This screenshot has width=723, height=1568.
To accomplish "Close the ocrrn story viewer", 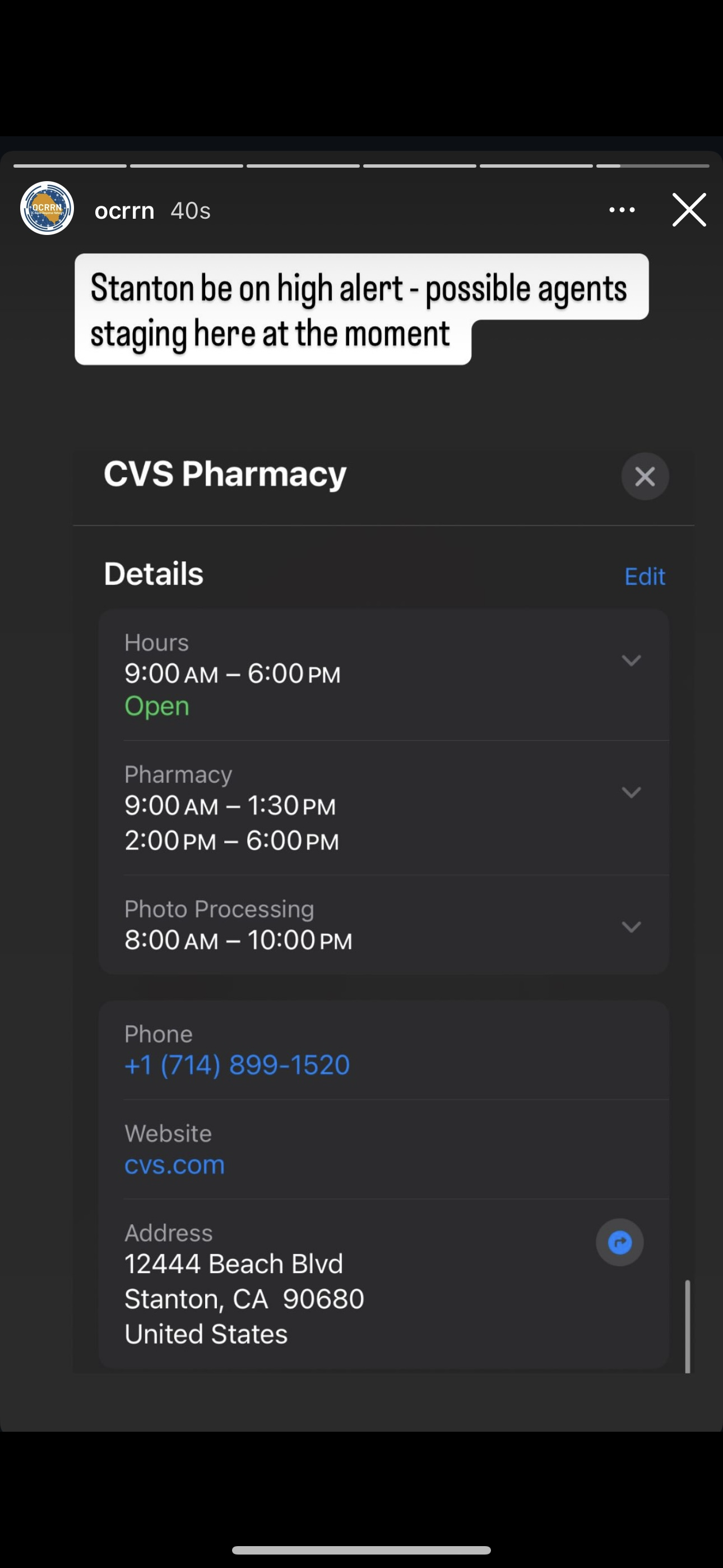I will 689,210.
